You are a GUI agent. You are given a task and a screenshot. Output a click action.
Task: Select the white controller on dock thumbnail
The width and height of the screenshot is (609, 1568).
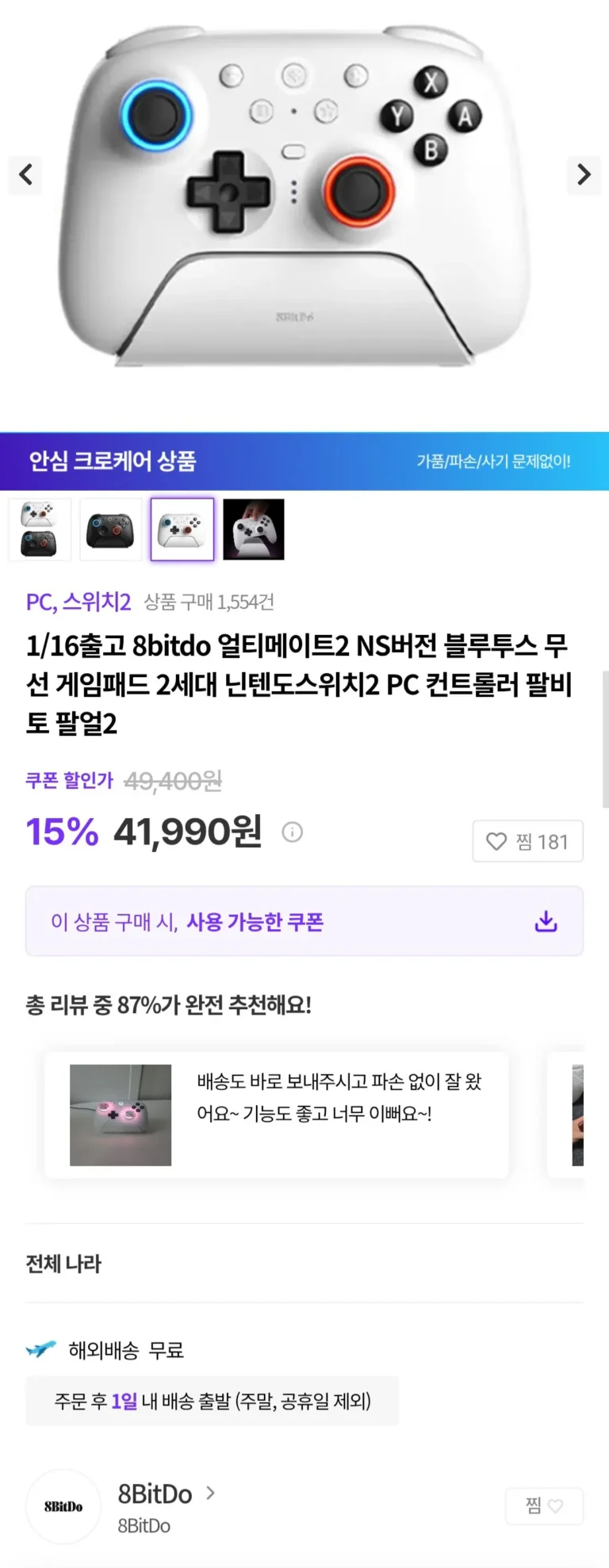(x=182, y=530)
